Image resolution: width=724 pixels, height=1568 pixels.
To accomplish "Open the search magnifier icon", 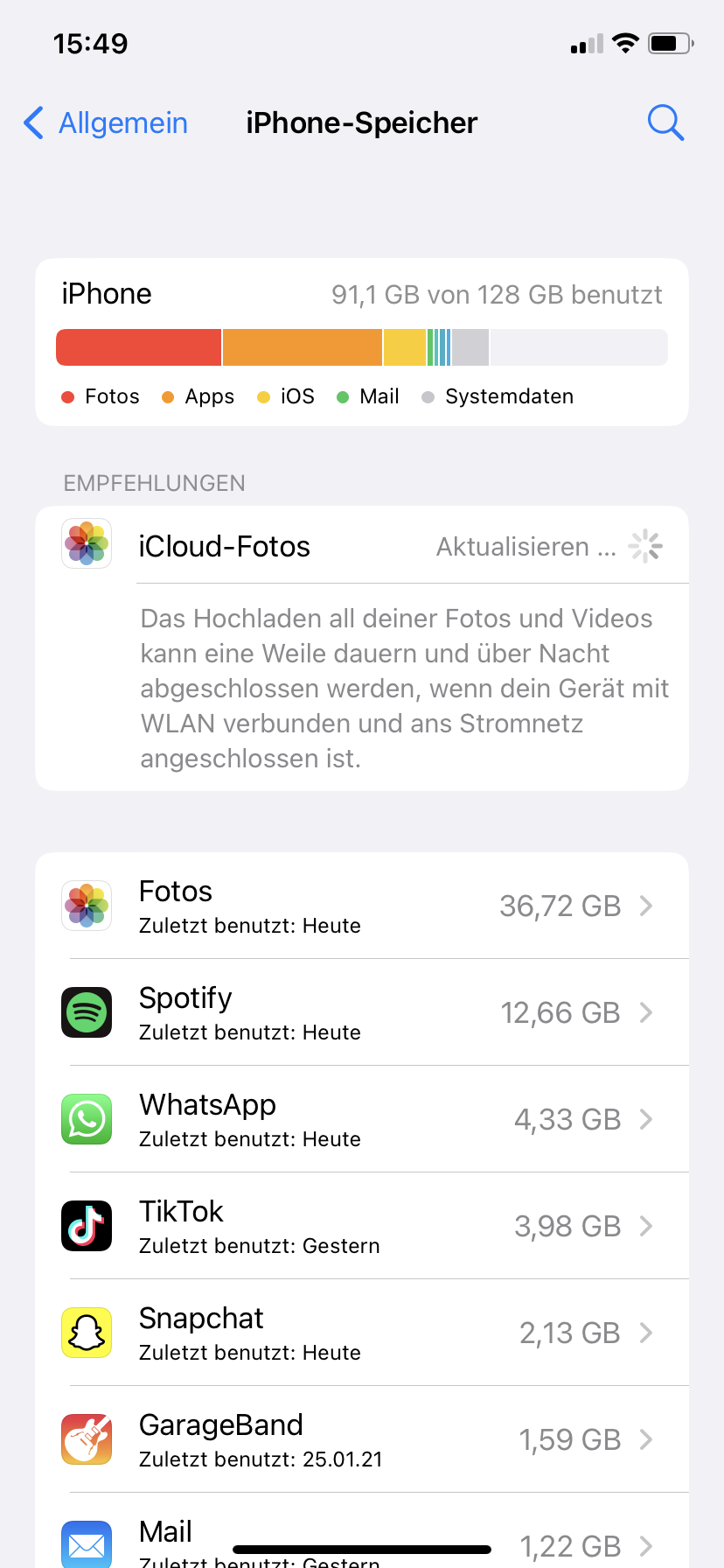I will point(665,123).
